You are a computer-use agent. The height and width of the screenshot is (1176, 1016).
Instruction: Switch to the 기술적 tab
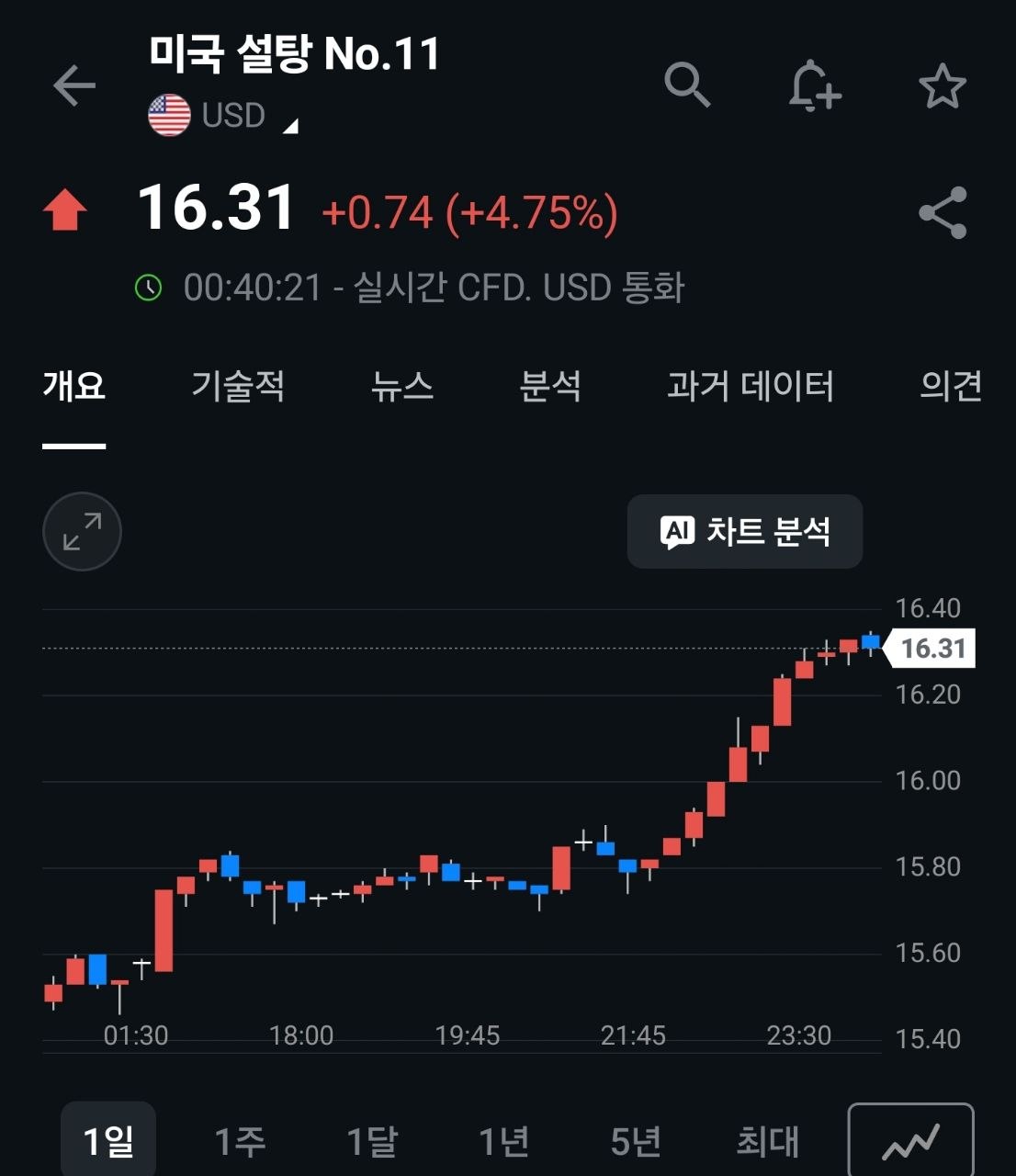[238, 386]
